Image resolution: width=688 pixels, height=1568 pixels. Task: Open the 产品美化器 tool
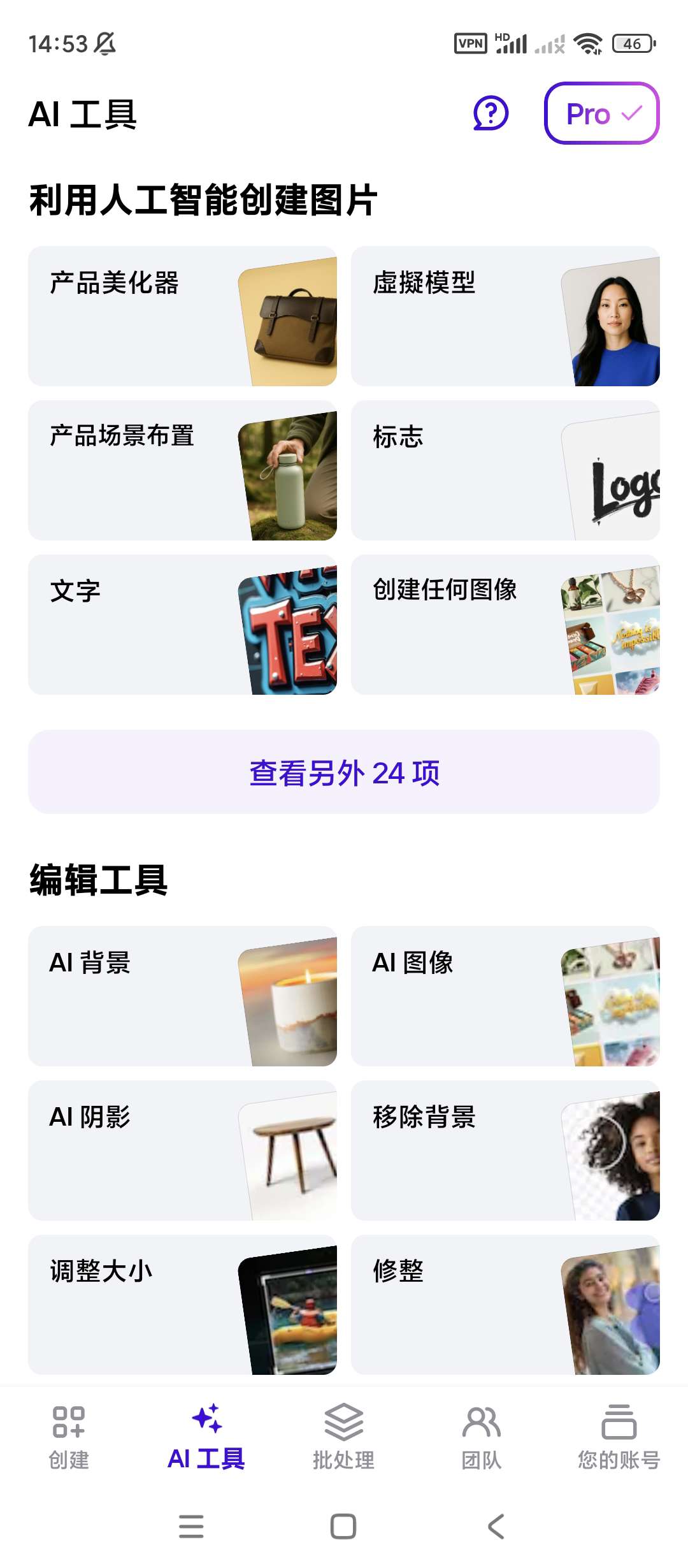182,316
